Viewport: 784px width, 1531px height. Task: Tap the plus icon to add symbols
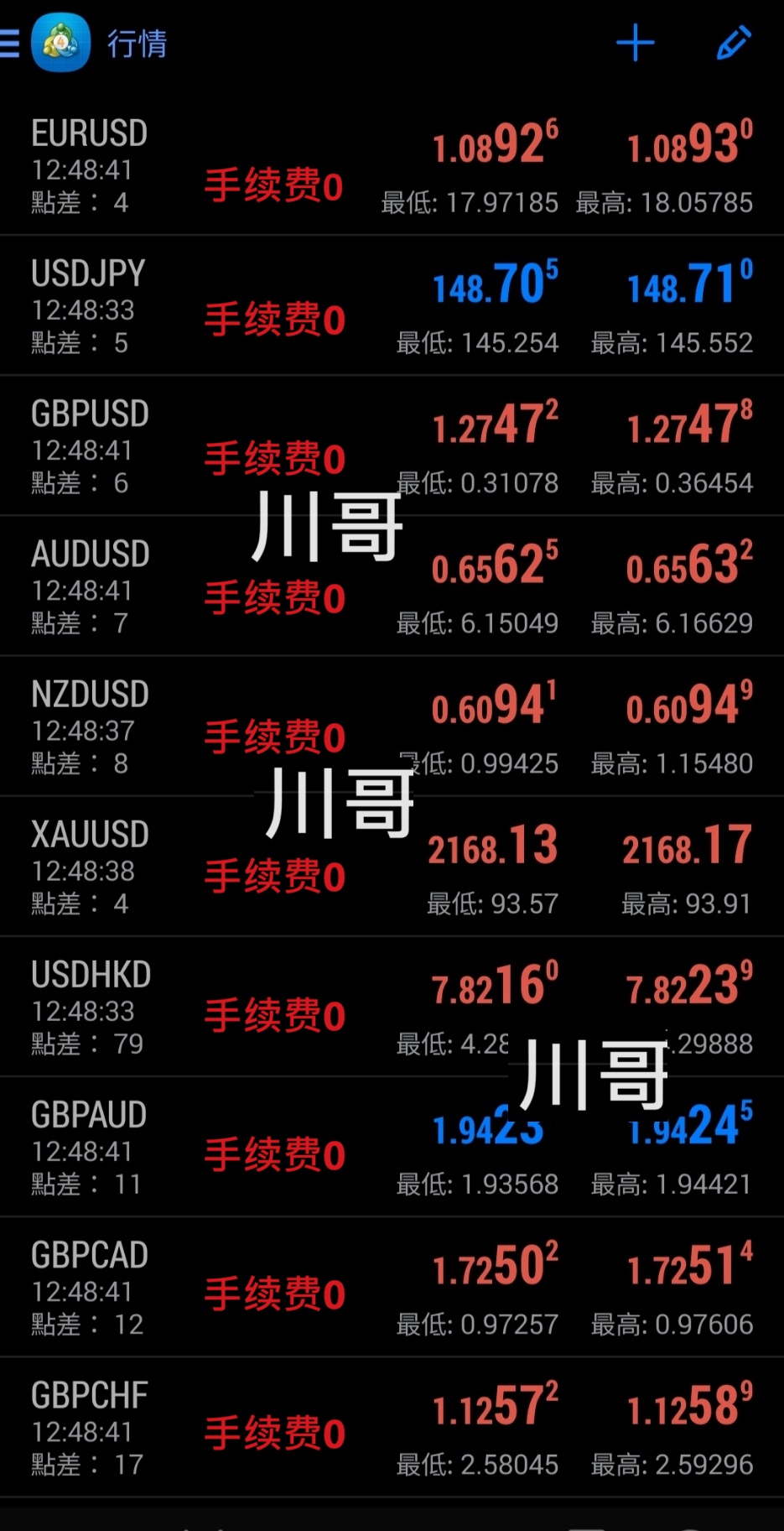coord(636,44)
